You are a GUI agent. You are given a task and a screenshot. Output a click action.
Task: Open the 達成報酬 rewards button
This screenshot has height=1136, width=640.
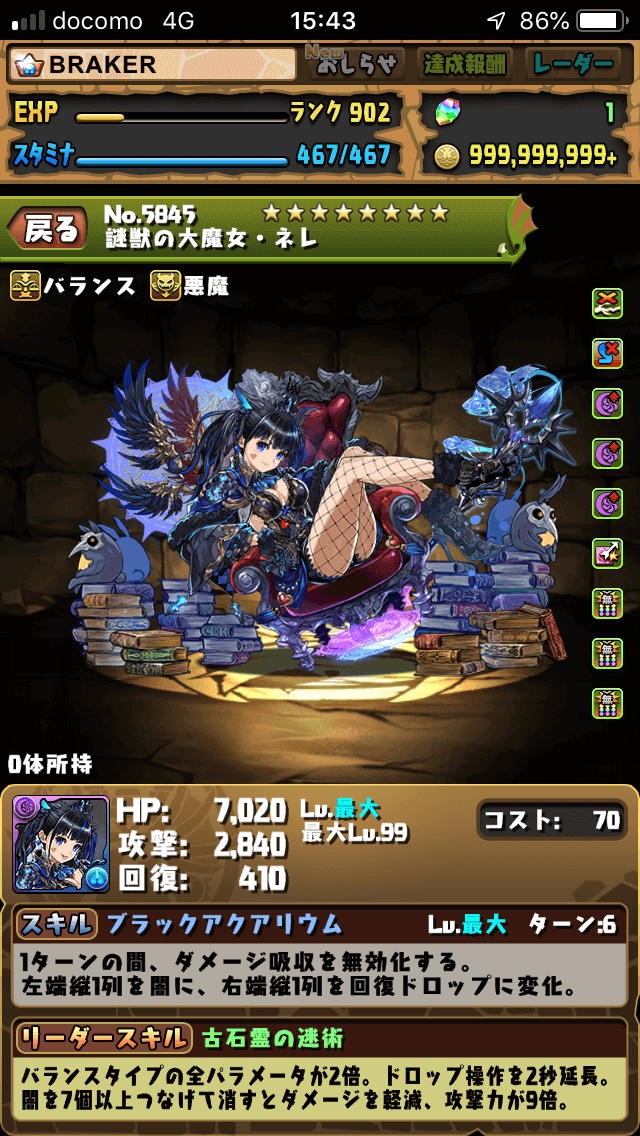pyautogui.click(x=464, y=65)
